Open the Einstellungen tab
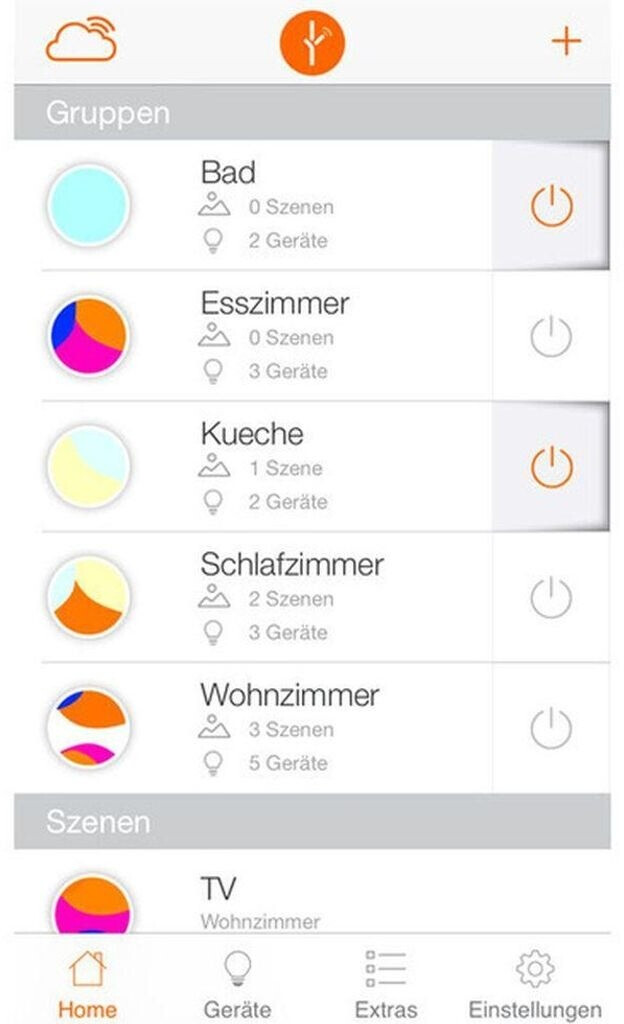Image resolution: width=624 pixels, height=1024 pixels. (x=535, y=984)
